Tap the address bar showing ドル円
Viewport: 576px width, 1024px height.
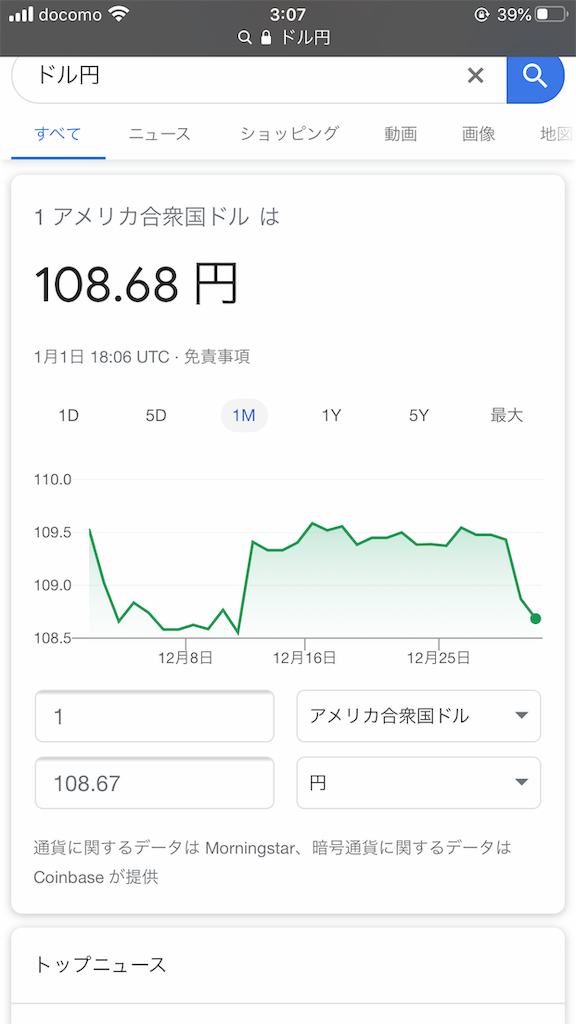285,38
